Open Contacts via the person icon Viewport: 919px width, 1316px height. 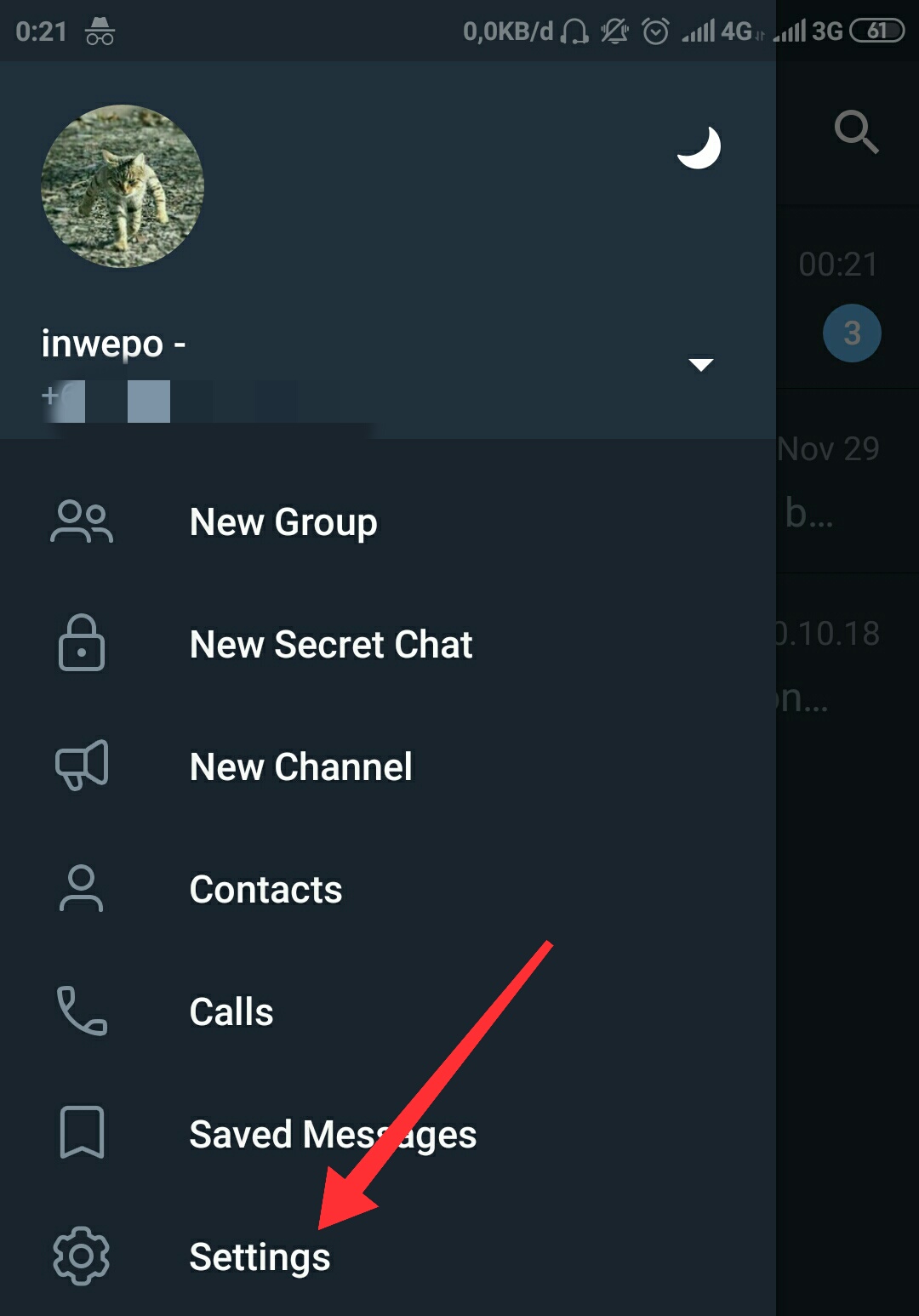tap(80, 888)
